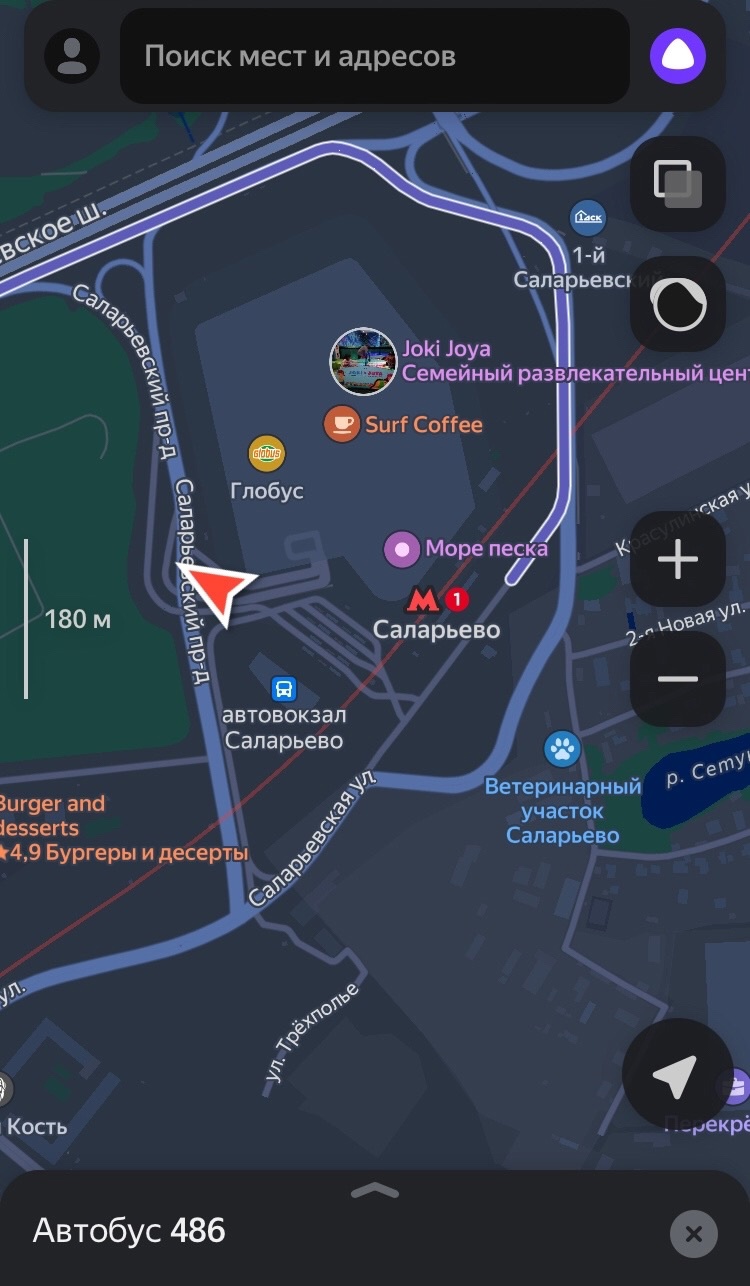Close the Автобус 486 panel
This screenshot has width=750, height=1286.
(x=694, y=1233)
